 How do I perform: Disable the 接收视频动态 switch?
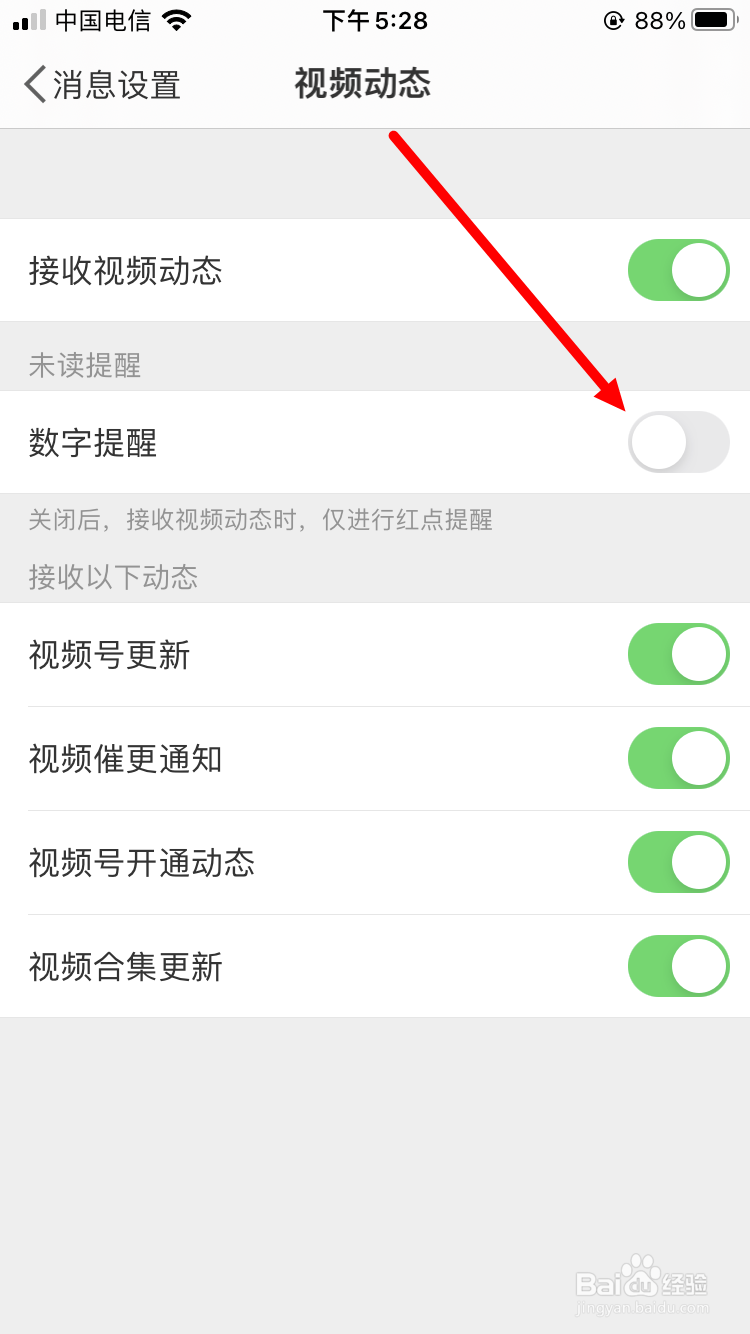point(679,270)
